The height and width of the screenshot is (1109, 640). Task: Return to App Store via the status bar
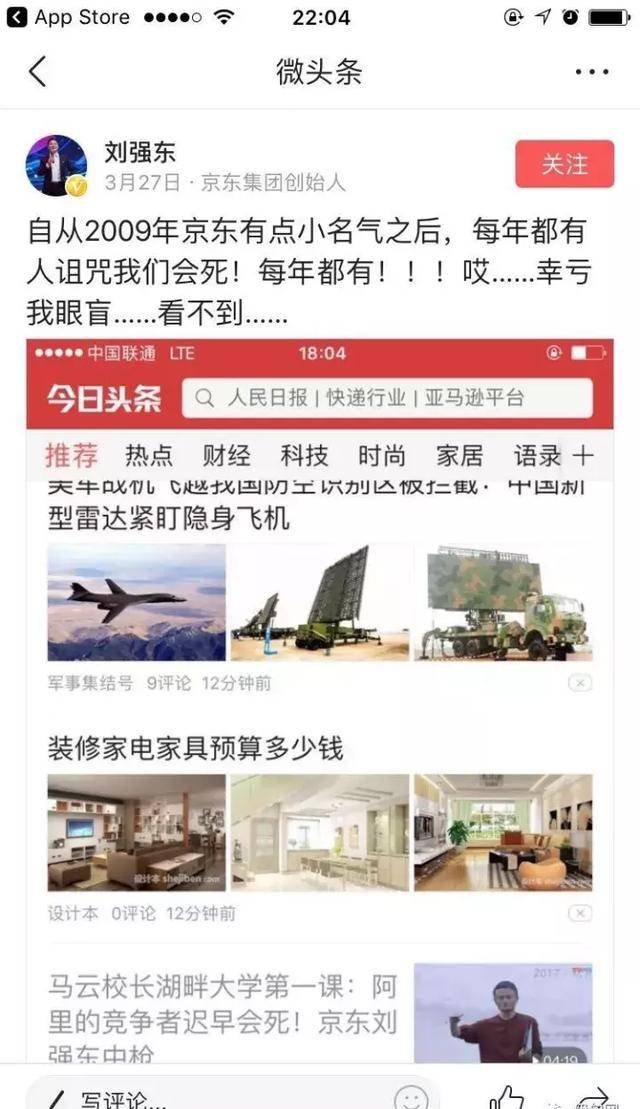69,17
